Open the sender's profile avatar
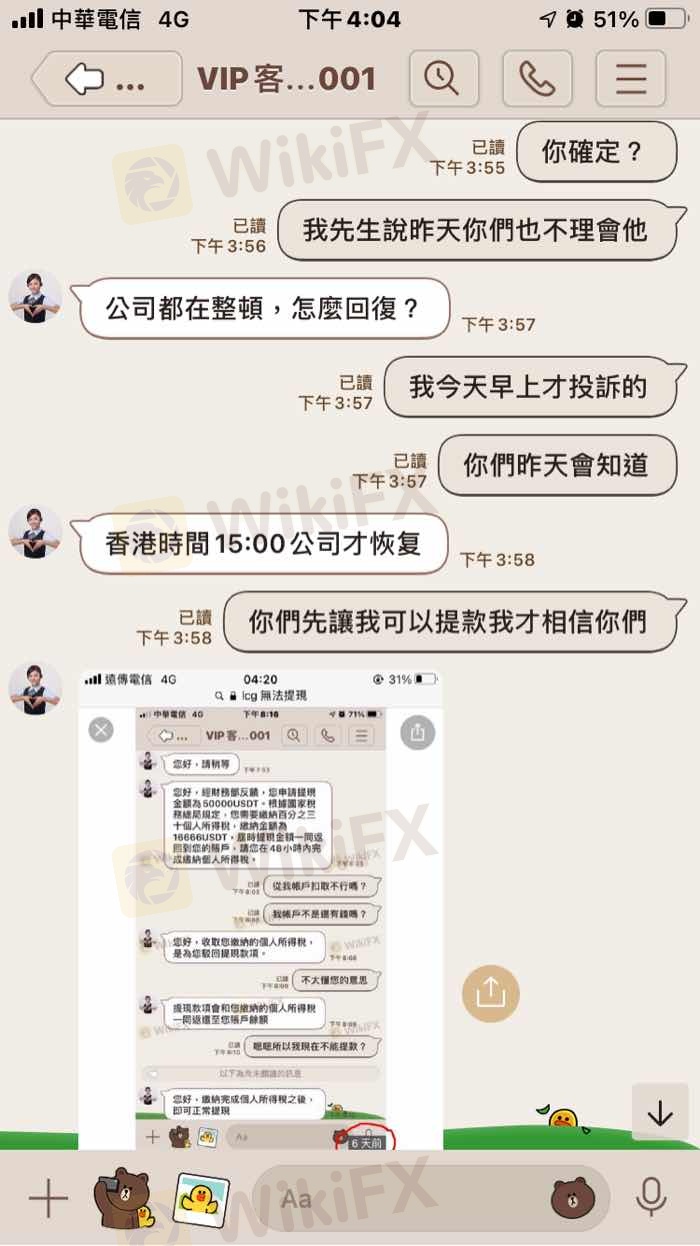 click(x=35, y=297)
